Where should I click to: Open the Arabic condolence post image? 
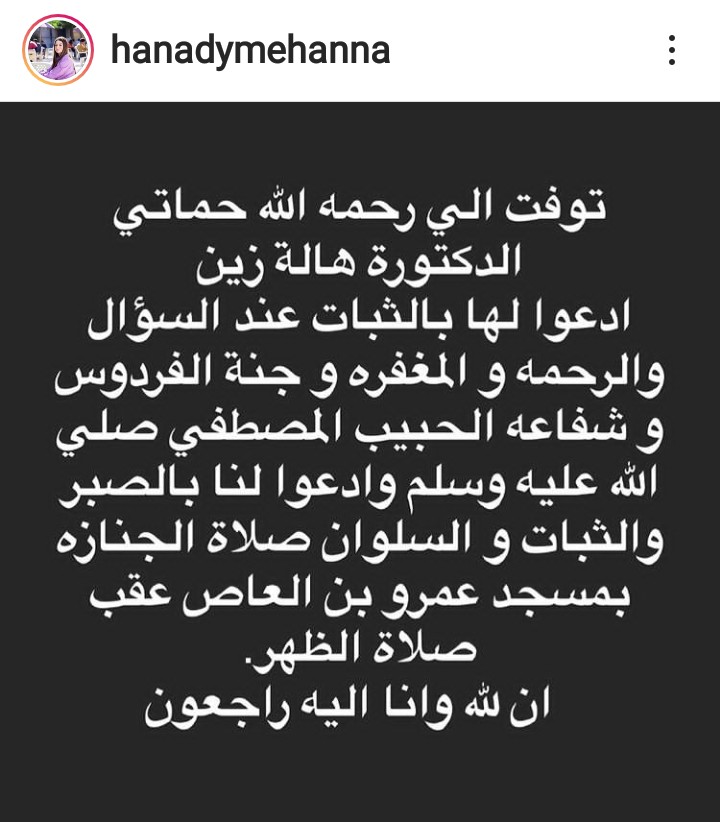pyautogui.click(x=360, y=460)
